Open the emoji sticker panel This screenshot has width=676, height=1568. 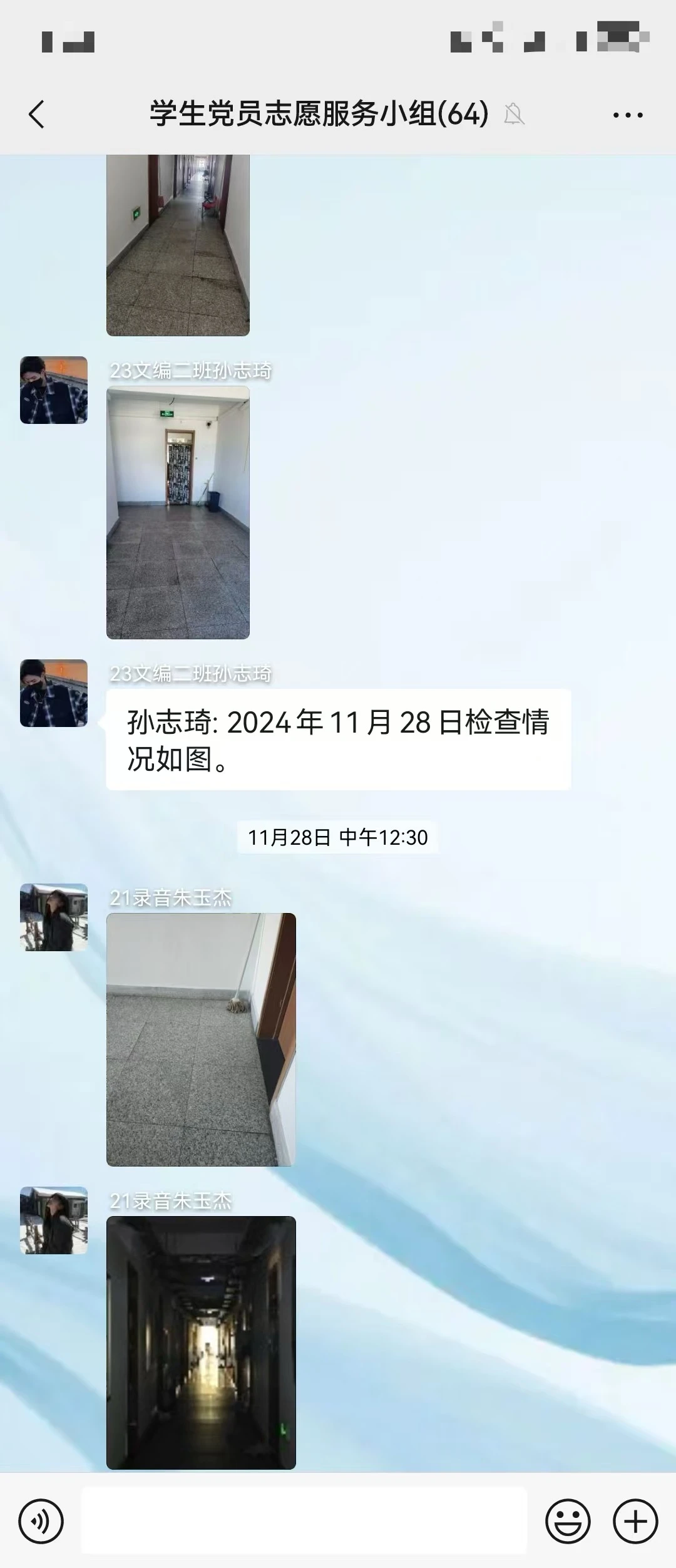(x=568, y=1521)
